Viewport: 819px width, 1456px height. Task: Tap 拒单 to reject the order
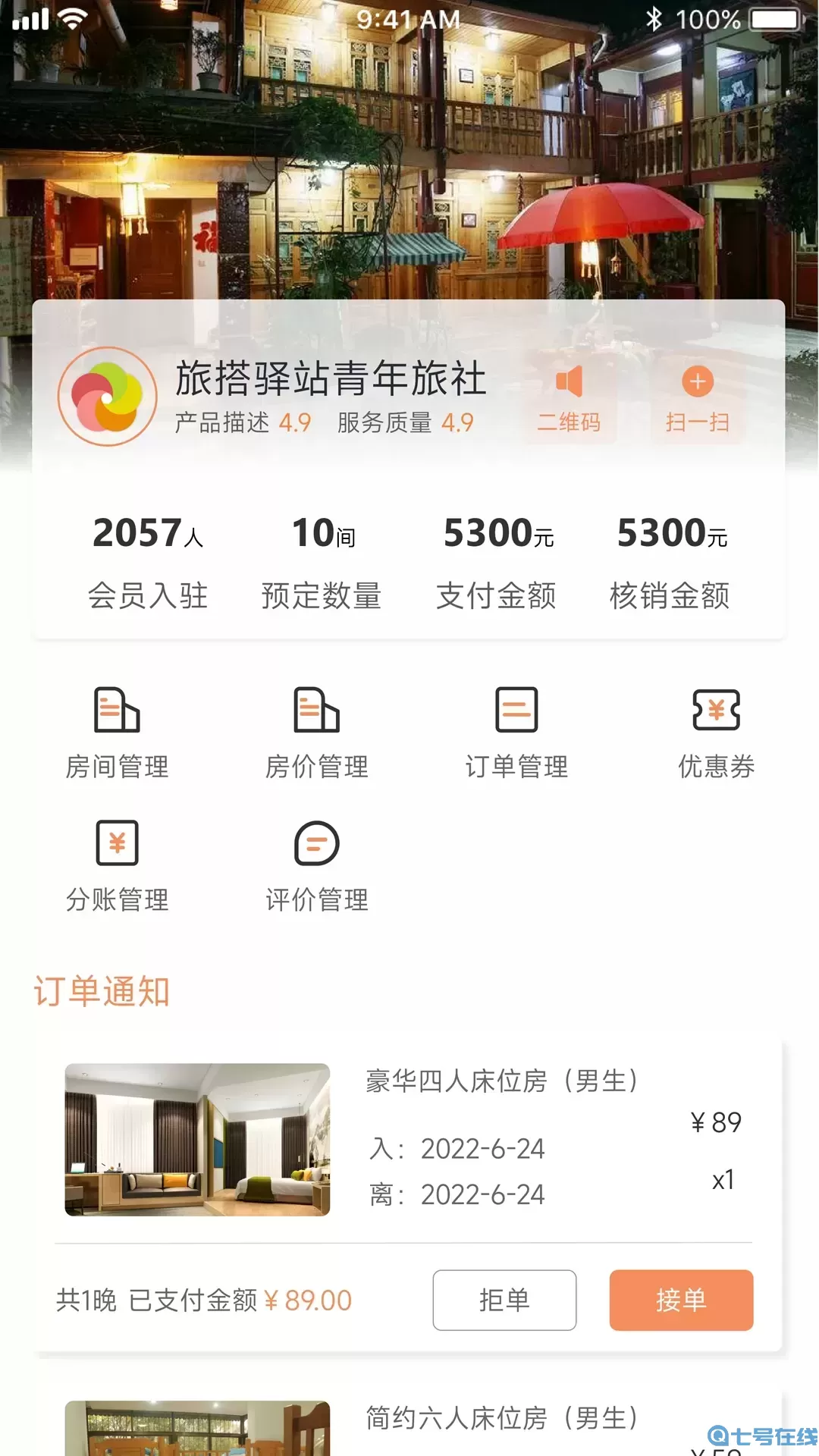click(x=504, y=1300)
